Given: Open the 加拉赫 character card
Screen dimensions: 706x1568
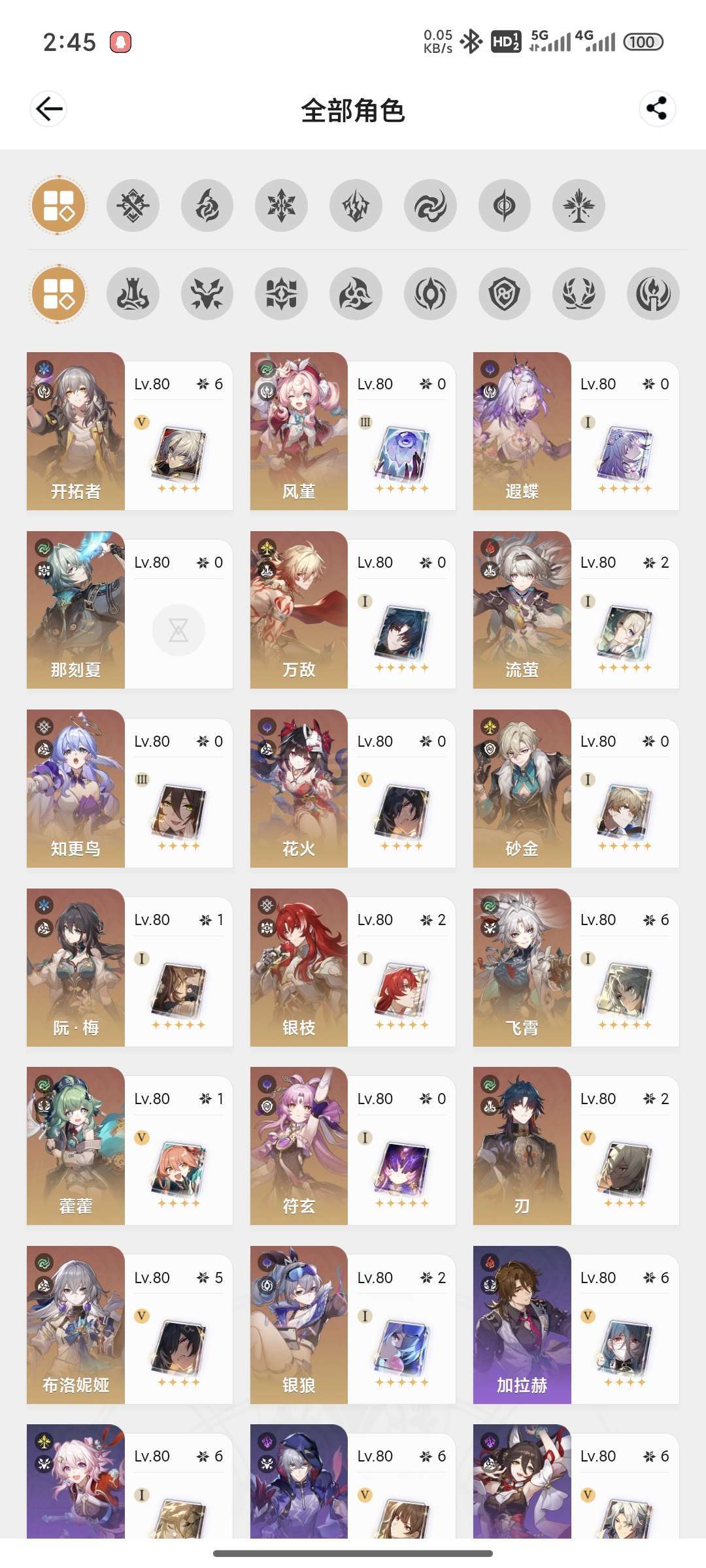Looking at the screenshot, I should (576, 1325).
